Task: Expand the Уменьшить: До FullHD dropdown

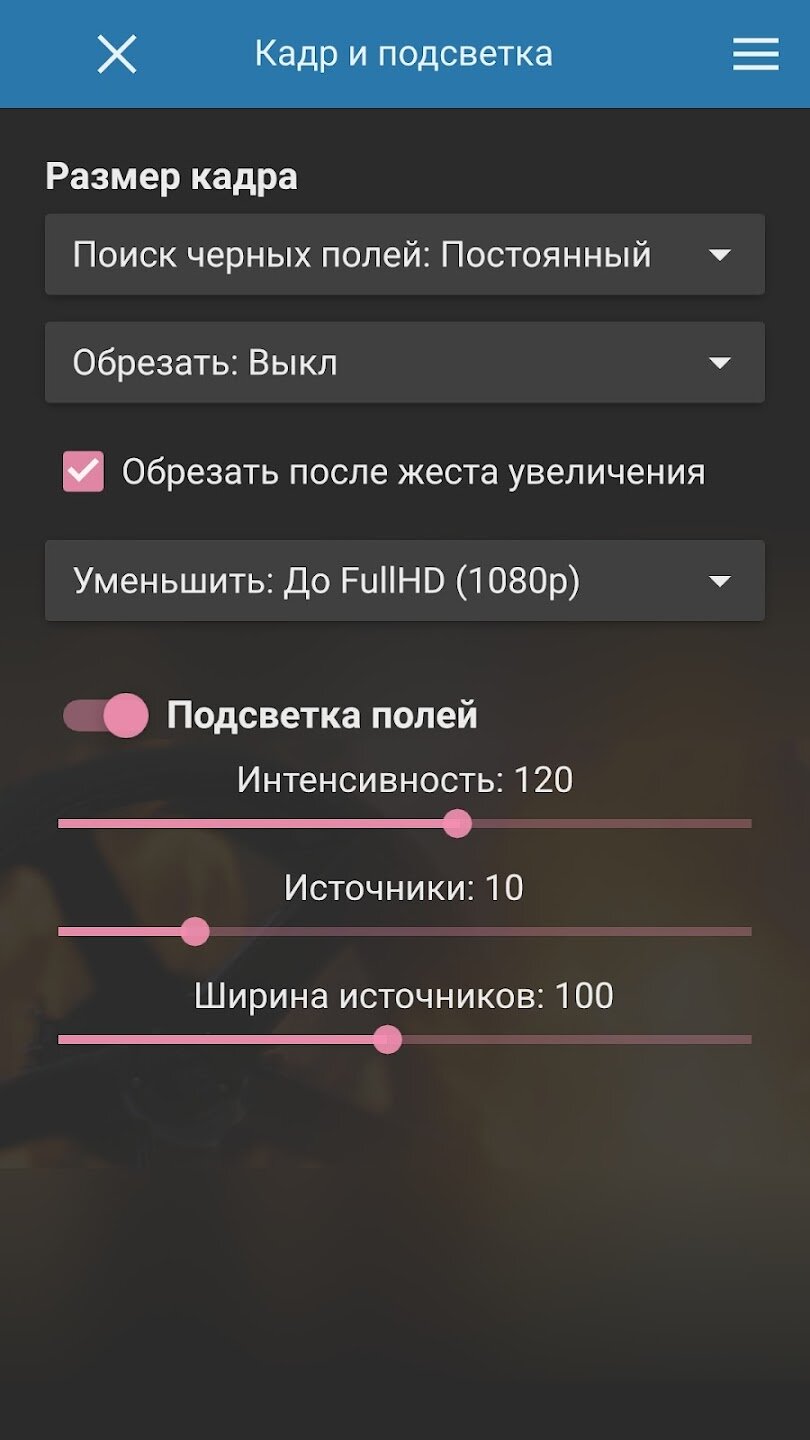Action: pos(405,581)
